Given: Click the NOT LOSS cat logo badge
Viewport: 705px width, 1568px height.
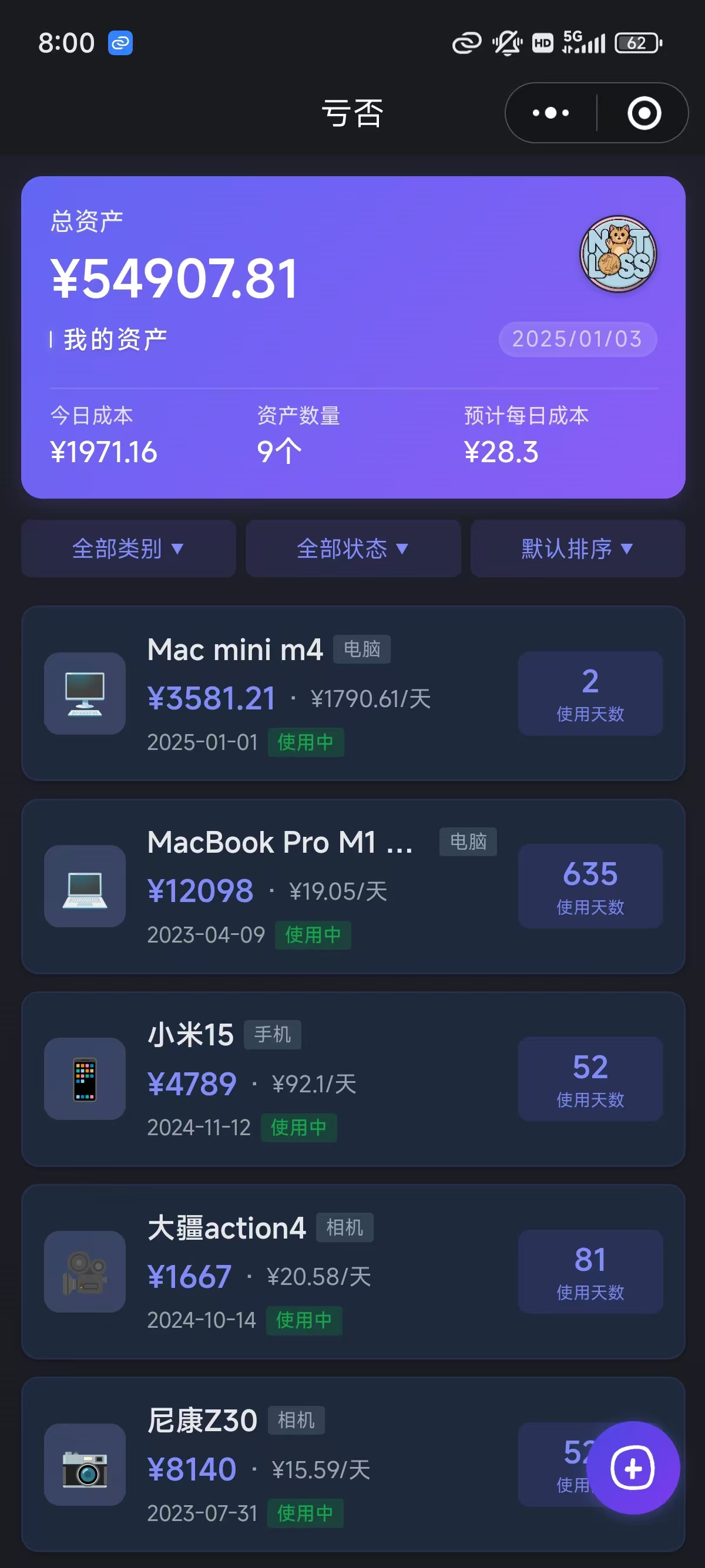Looking at the screenshot, I should pos(617,254).
